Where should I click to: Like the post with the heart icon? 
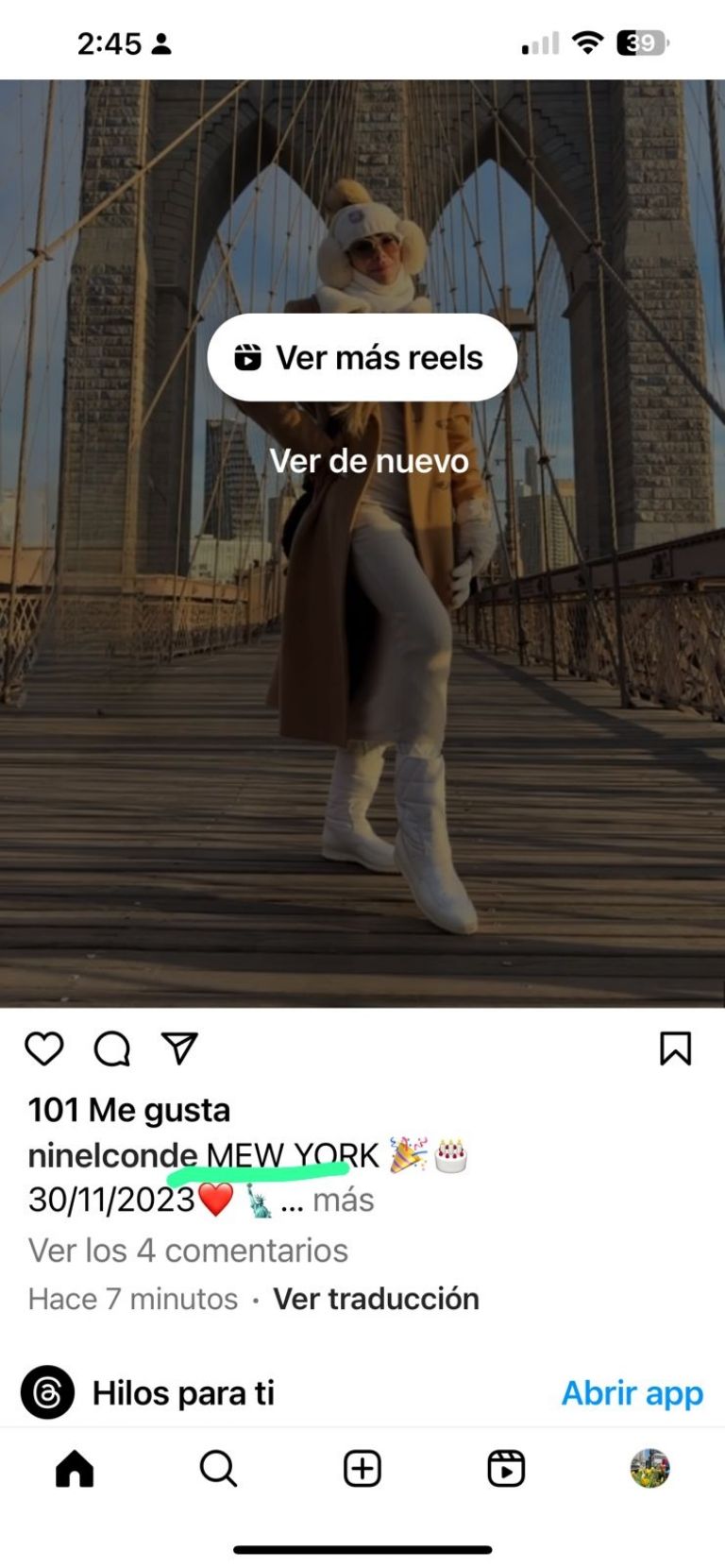click(x=43, y=1048)
